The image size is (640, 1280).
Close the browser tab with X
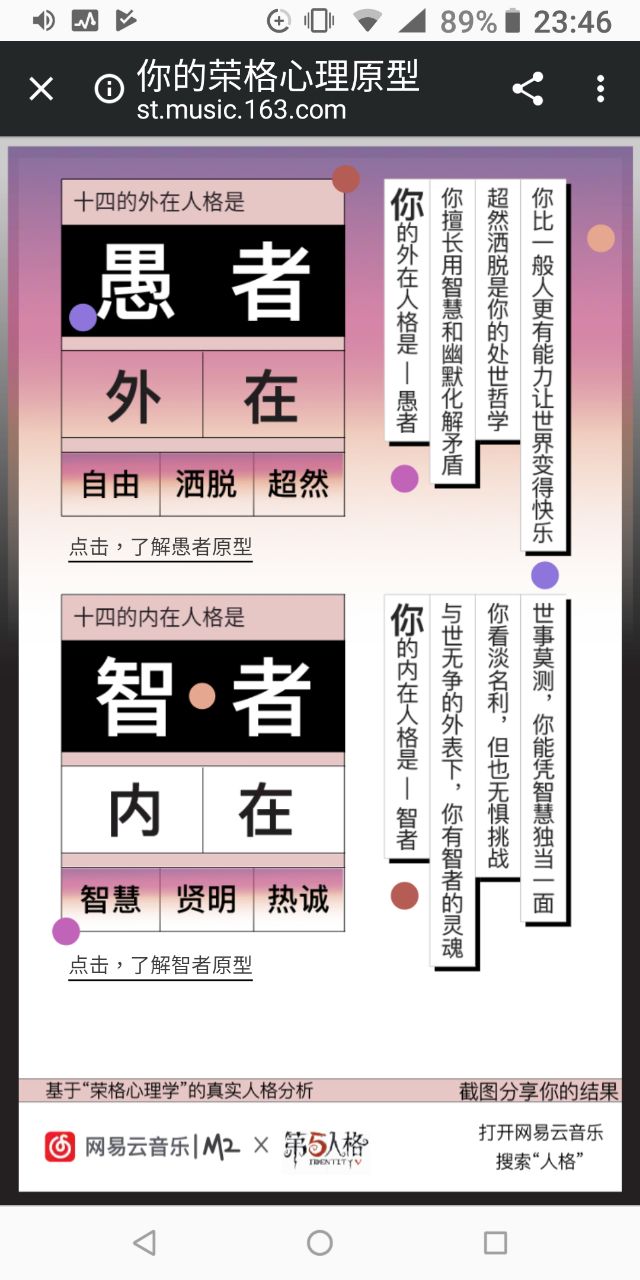pyautogui.click(x=41, y=90)
